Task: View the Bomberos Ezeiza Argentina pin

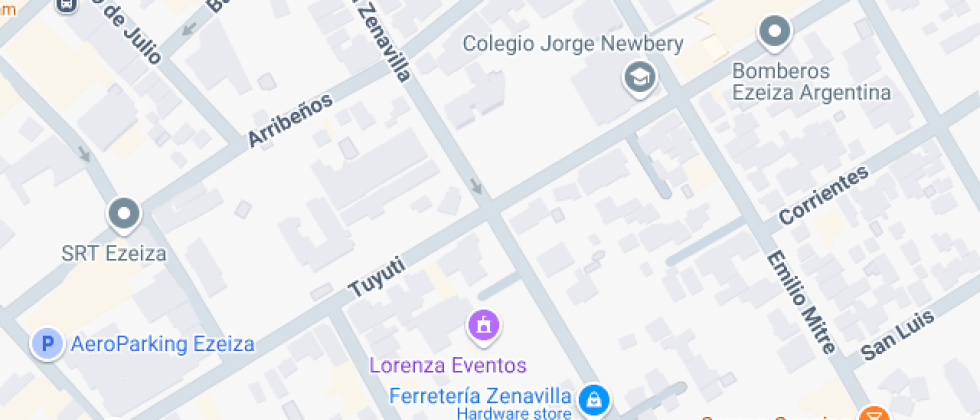Action: tap(775, 33)
